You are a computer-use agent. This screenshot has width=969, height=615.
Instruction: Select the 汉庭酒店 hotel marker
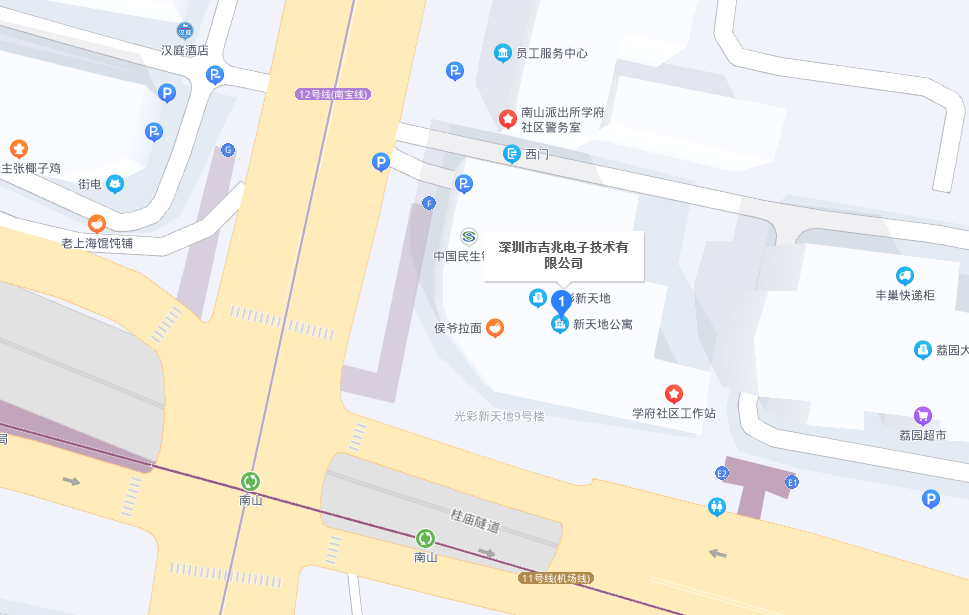coord(185,31)
